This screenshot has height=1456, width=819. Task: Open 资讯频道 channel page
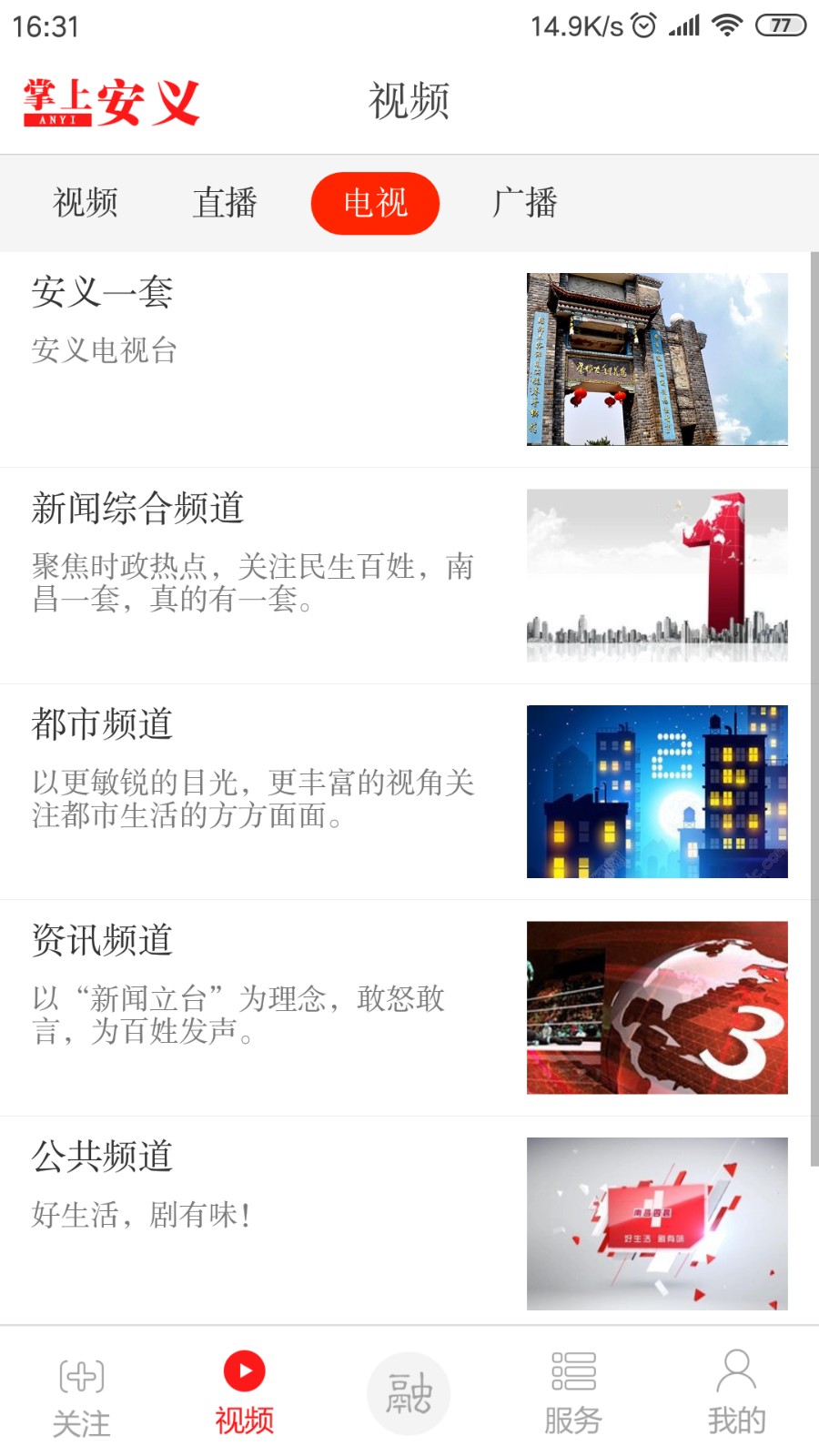pyautogui.click(x=102, y=941)
